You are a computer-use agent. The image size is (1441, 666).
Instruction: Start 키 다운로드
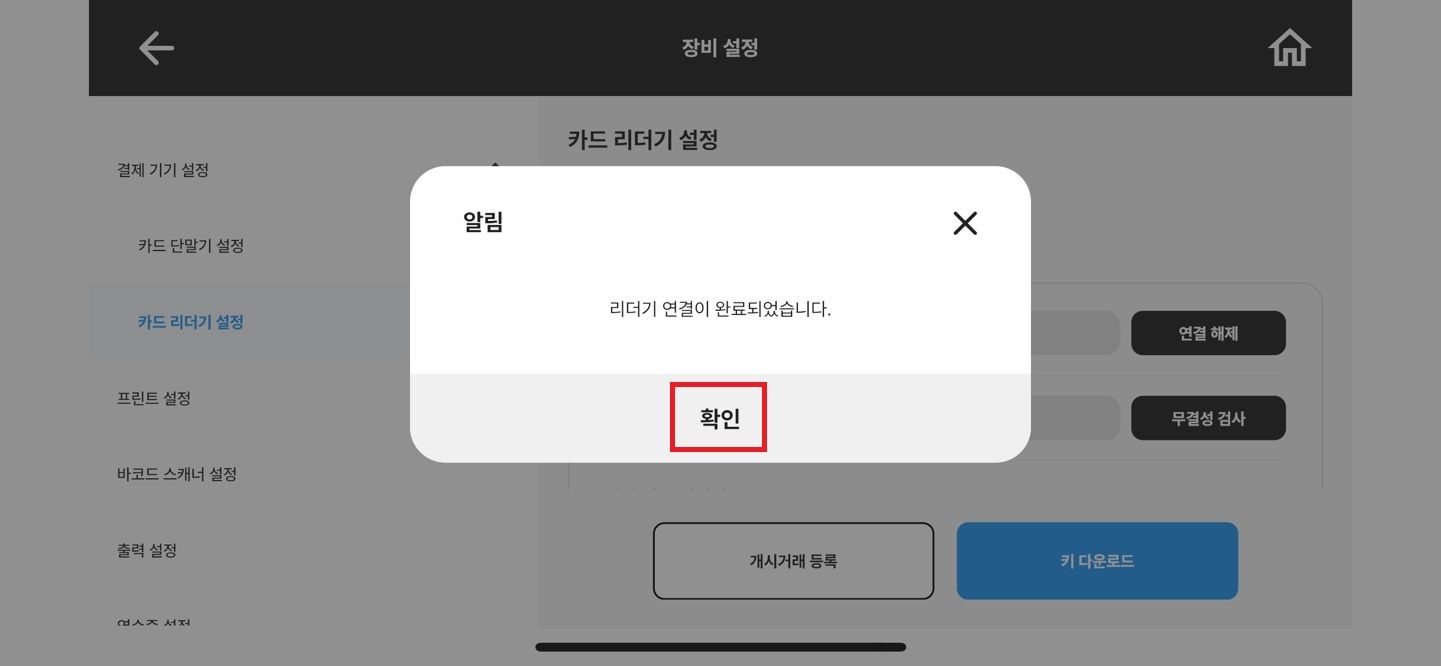pyautogui.click(x=1097, y=561)
